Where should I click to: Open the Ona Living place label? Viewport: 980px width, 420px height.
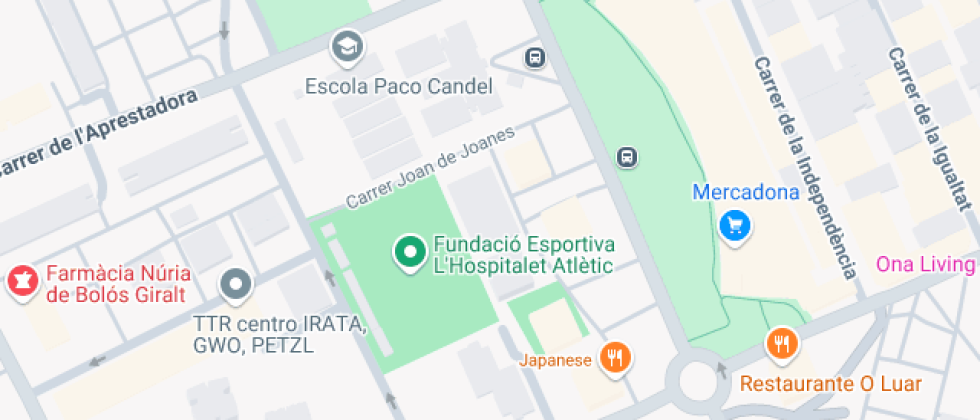click(x=925, y=264)
